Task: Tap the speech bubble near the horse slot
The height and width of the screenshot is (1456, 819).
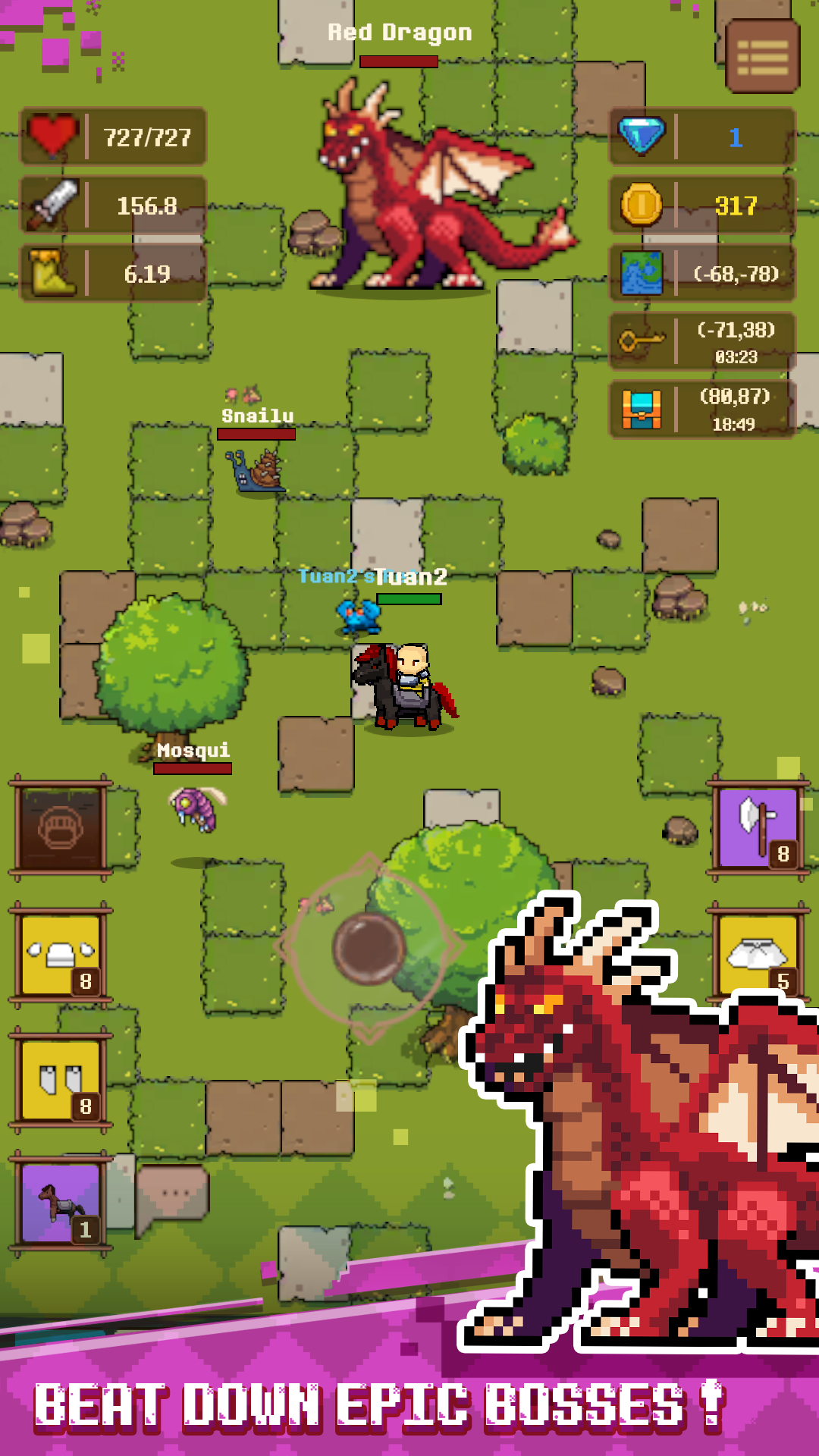Action: pyautogui.click(x=173, y=1188)
